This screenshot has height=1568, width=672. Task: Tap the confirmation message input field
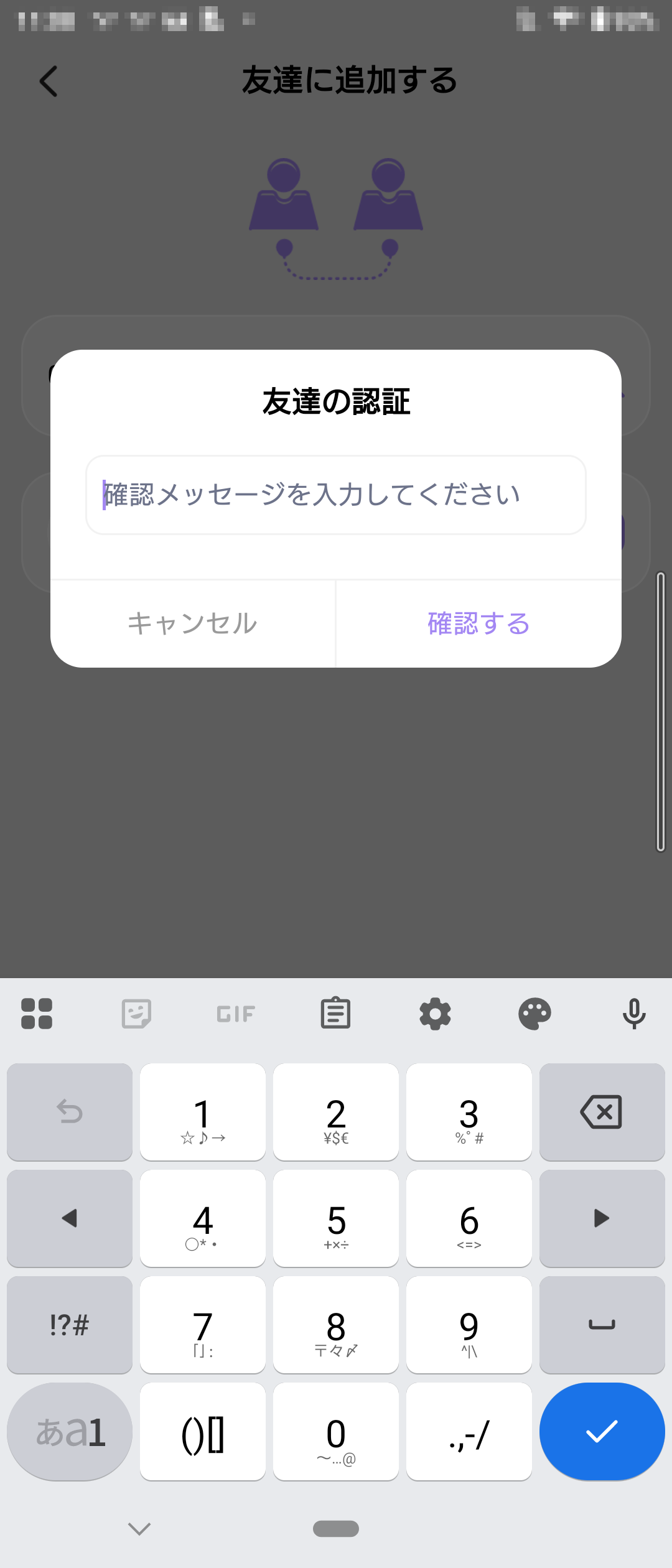coord(336,495)
